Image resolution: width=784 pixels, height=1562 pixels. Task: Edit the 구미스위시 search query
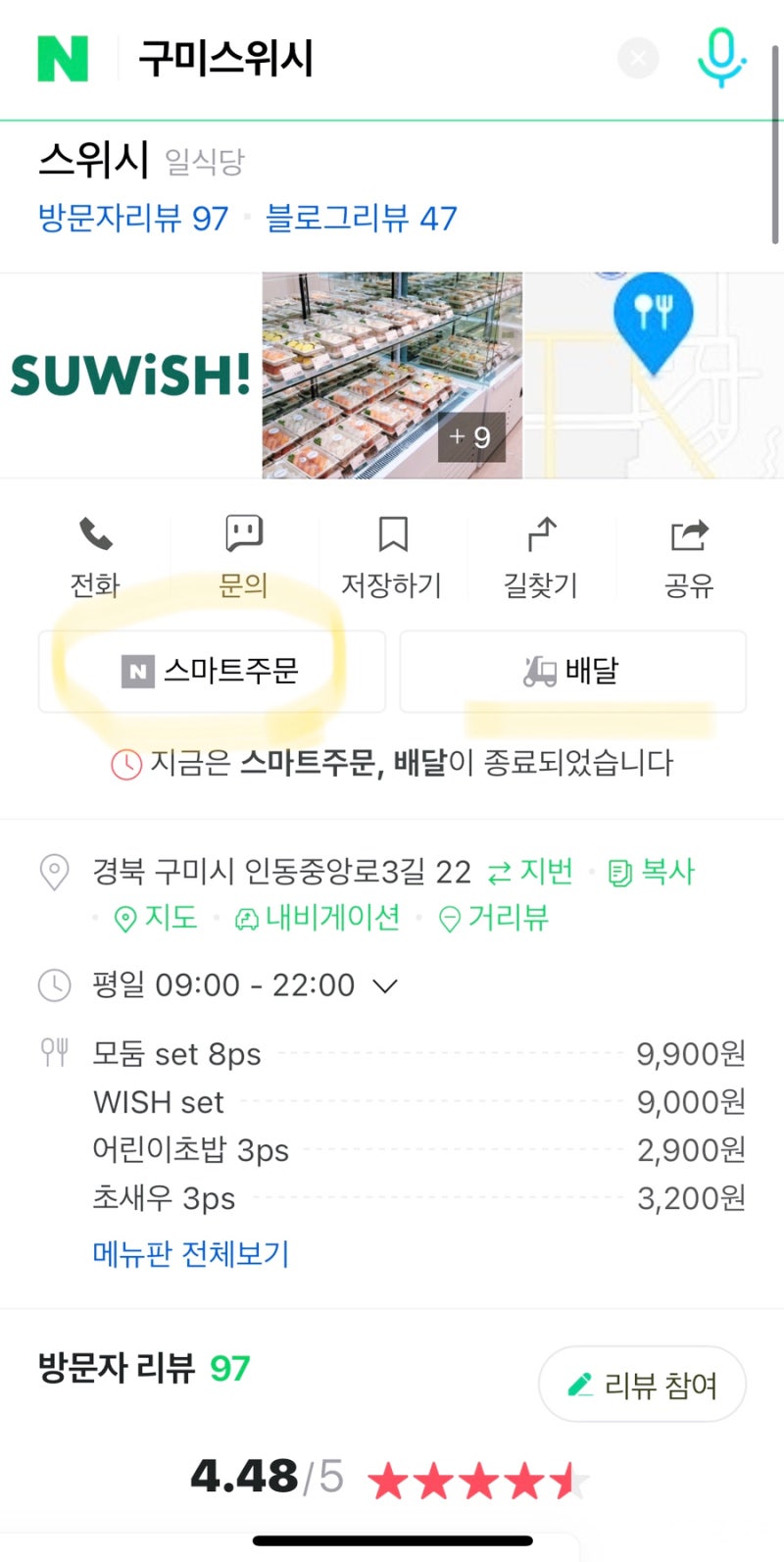[294, 59]
